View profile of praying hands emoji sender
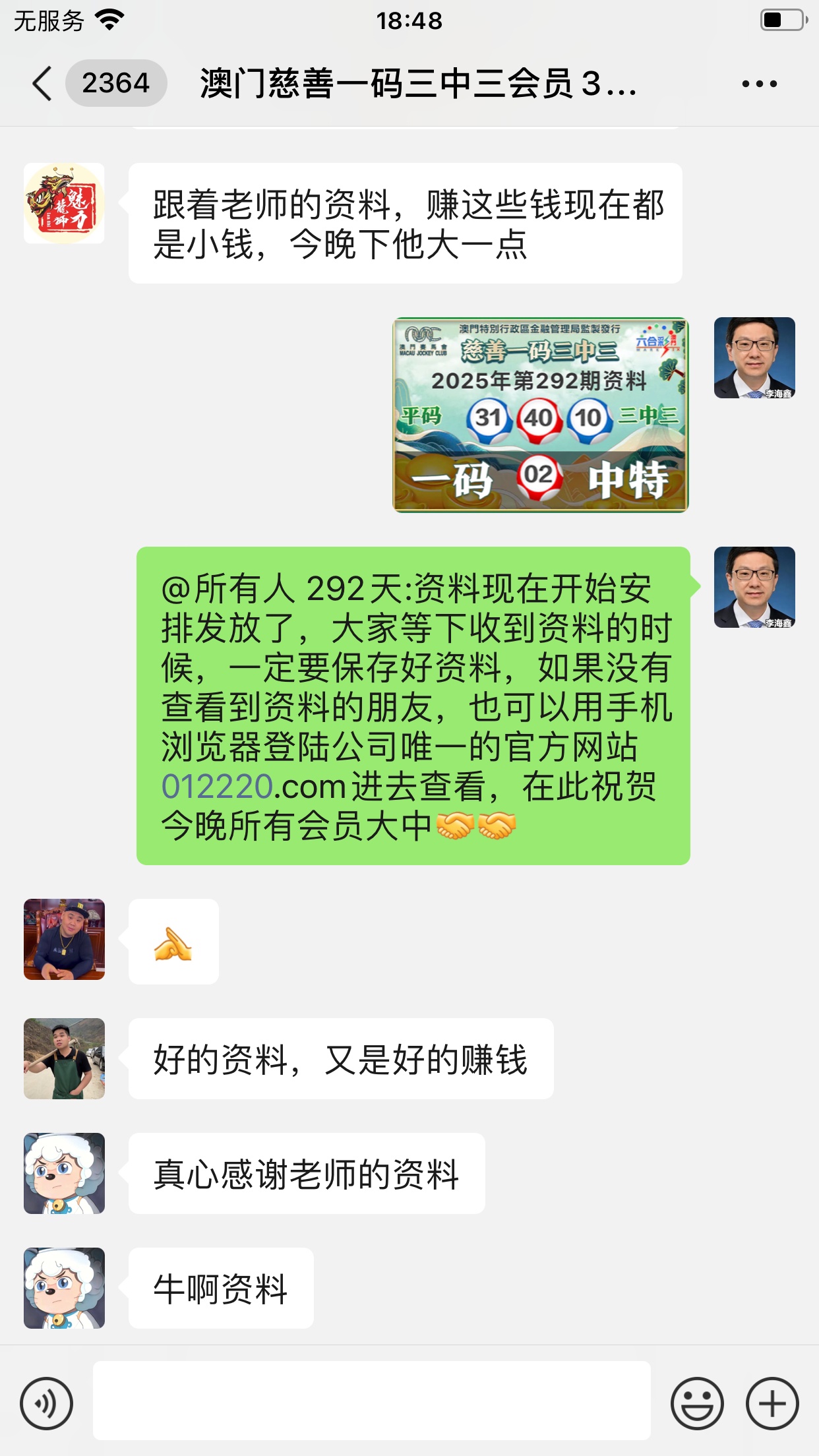The height and width of the screenshot is (1456, 819). 64,939
